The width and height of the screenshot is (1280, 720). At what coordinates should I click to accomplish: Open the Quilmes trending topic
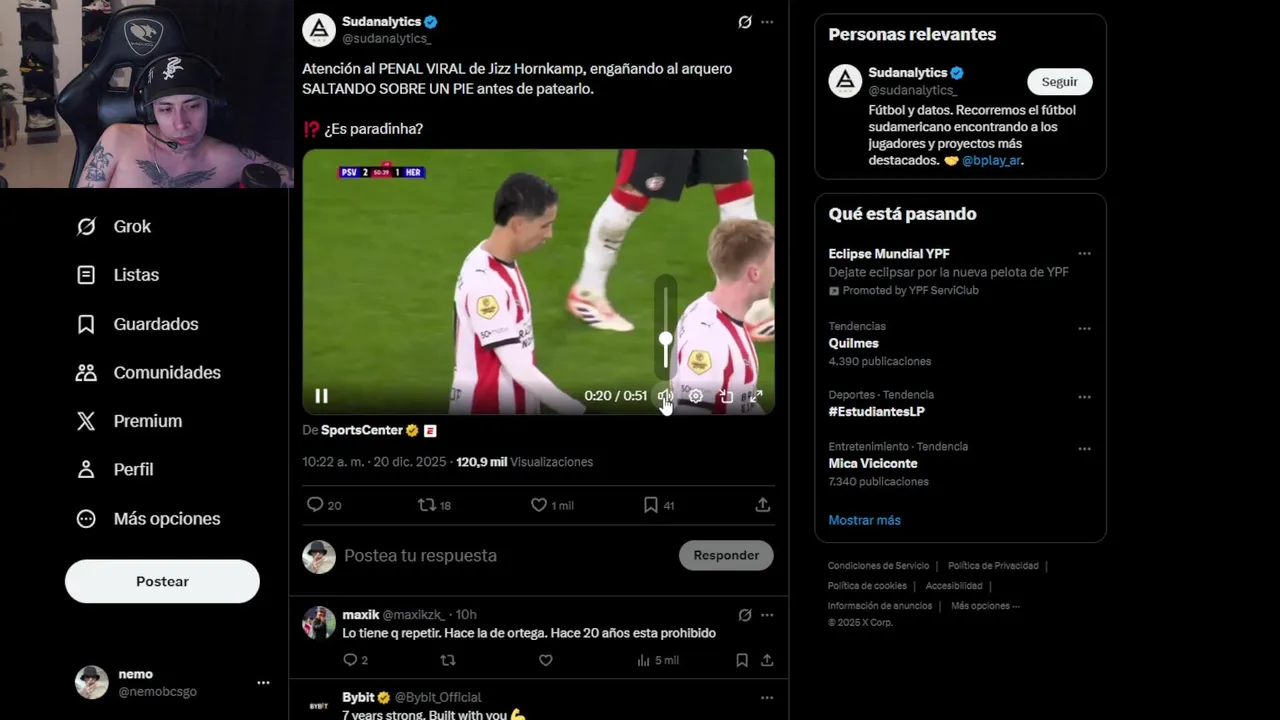[x=853, y=343]
